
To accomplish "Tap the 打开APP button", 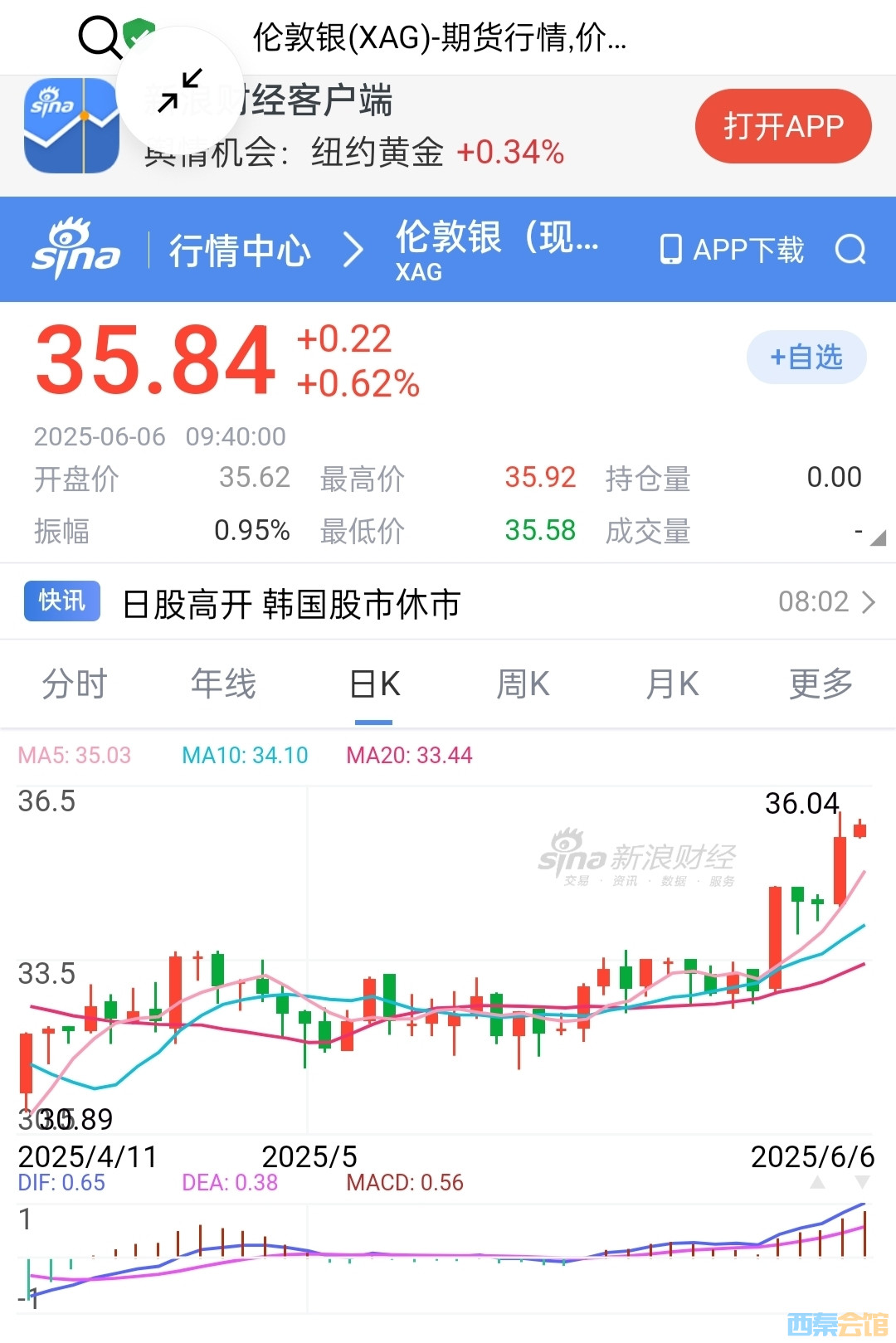I will click(783, 127).
